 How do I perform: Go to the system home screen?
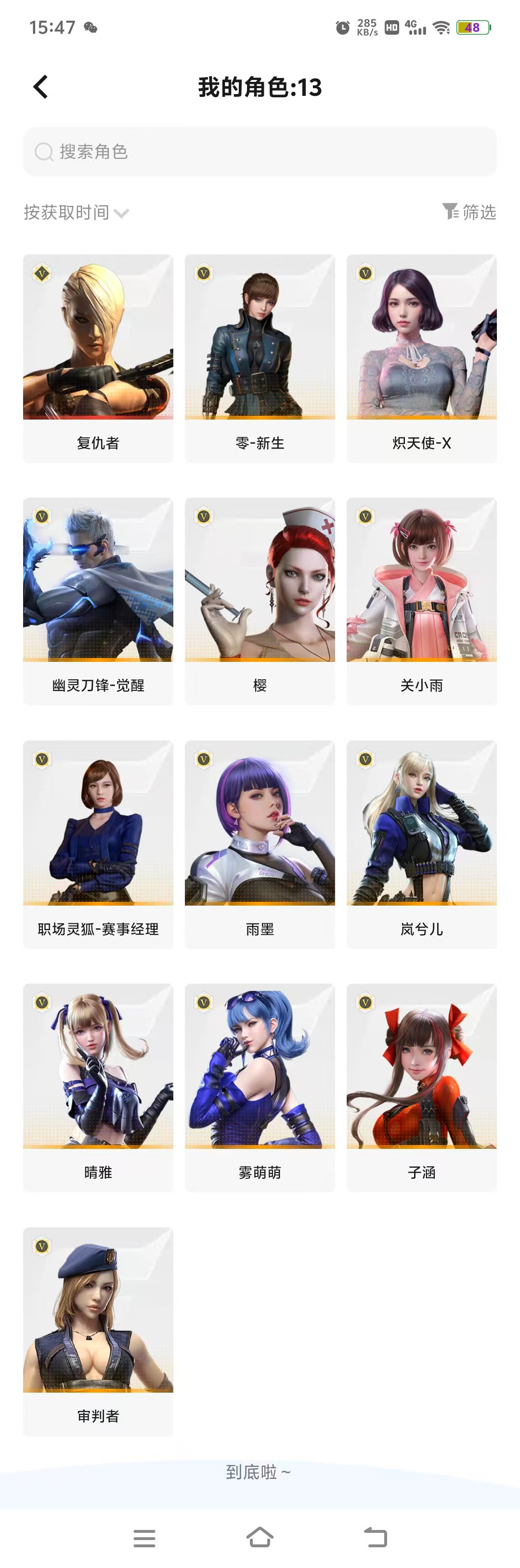click(x=260, y=1537)
